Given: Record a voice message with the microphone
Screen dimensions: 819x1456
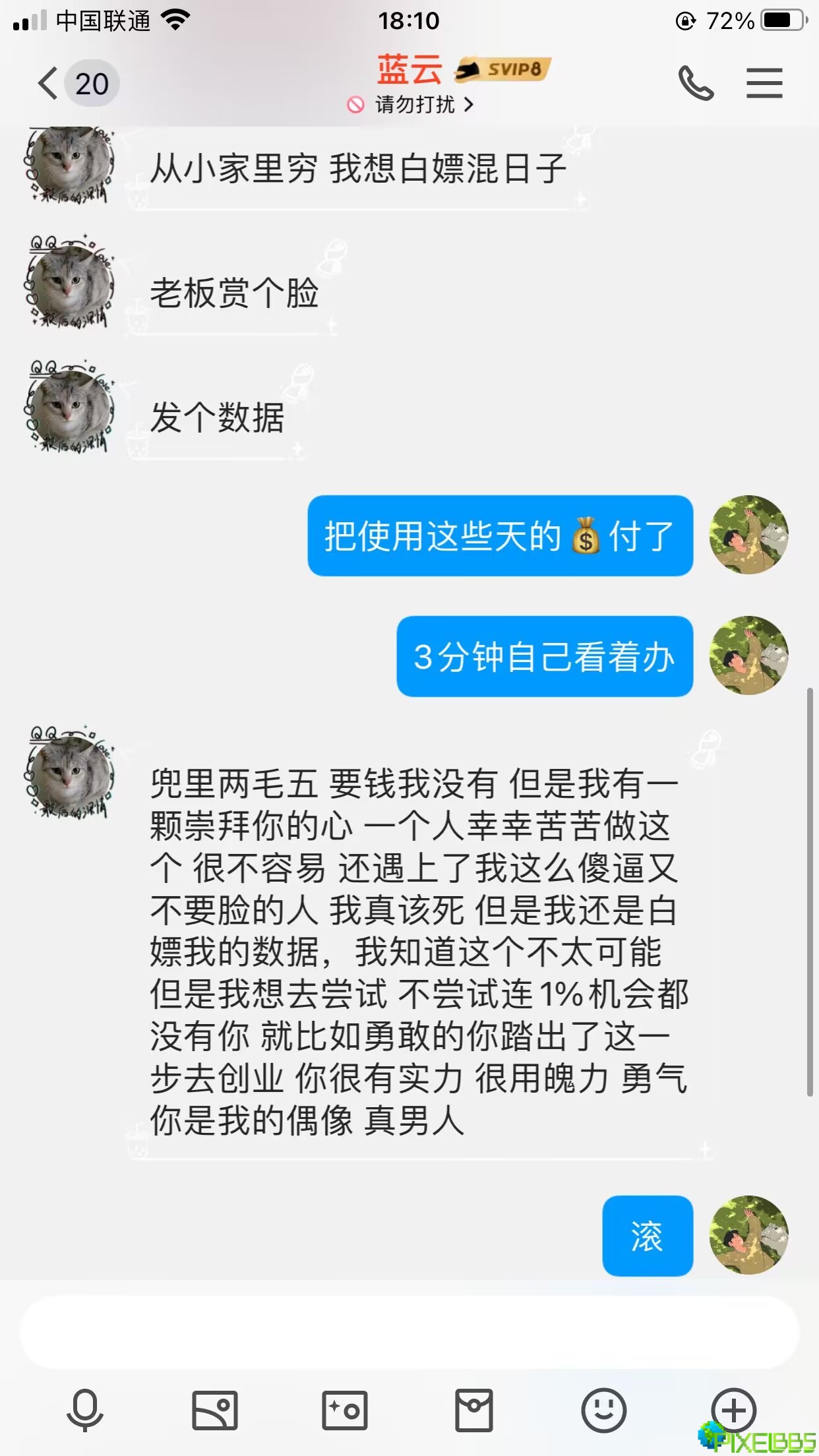Looking at the screenshot, I should pyautogui.click(x=85, y=1410).
